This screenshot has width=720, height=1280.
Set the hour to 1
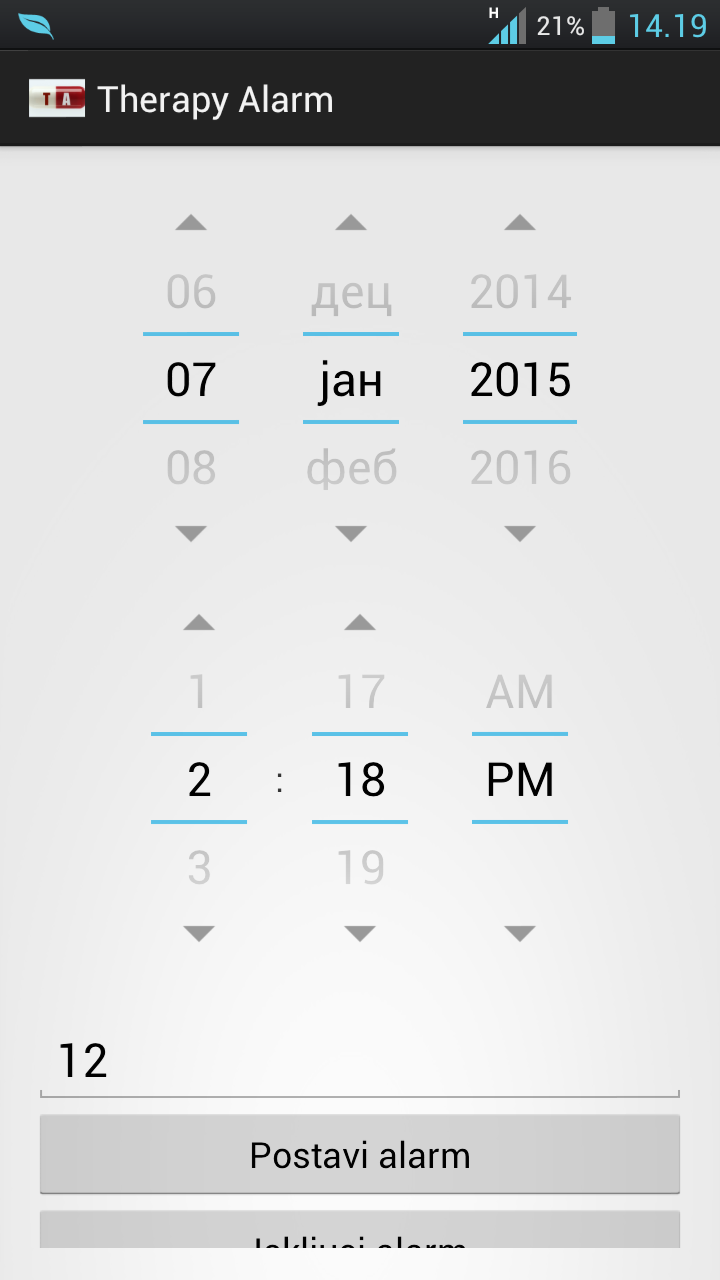coord(199,692)
